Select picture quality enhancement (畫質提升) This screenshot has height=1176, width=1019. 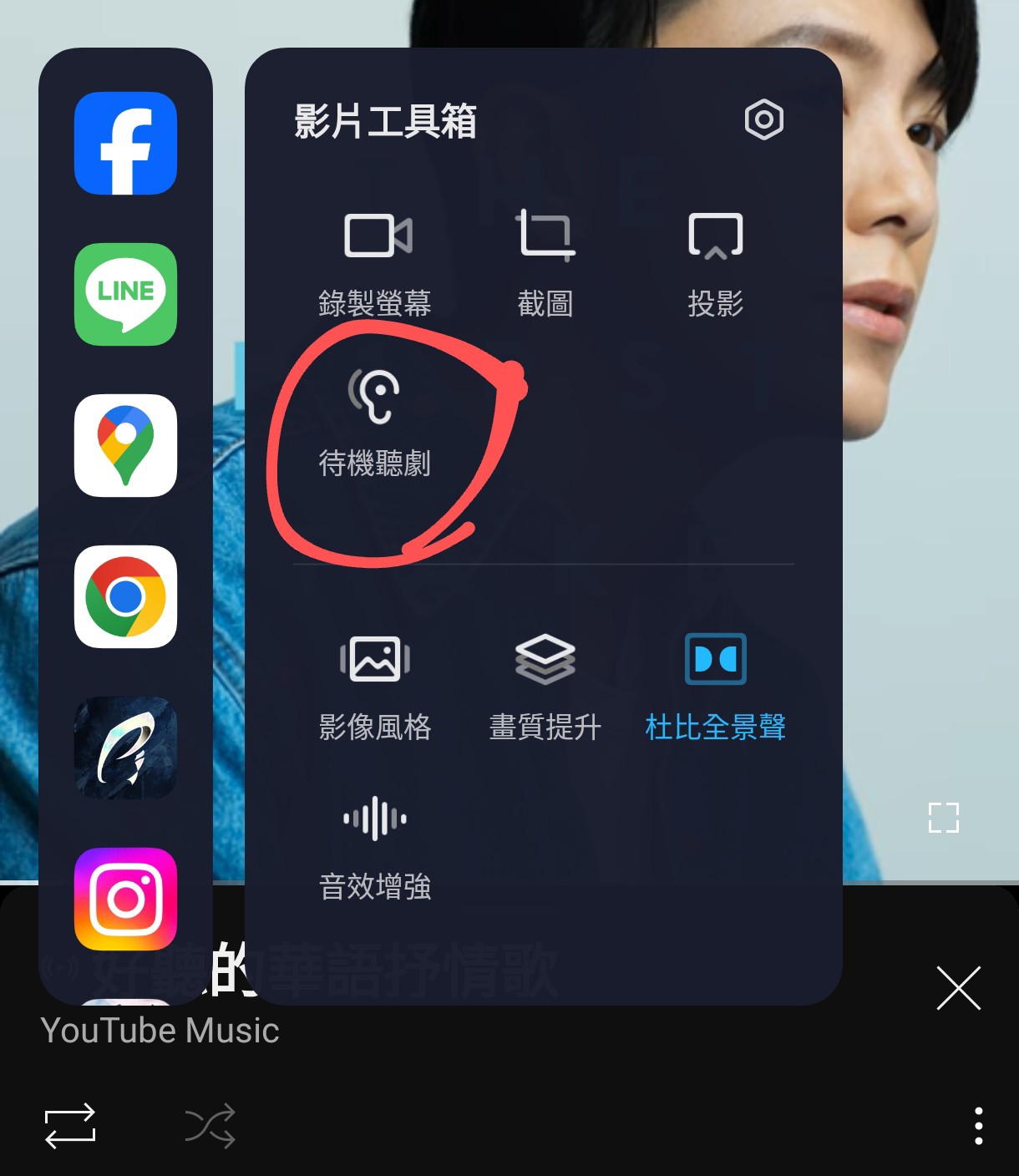(545, 687)
